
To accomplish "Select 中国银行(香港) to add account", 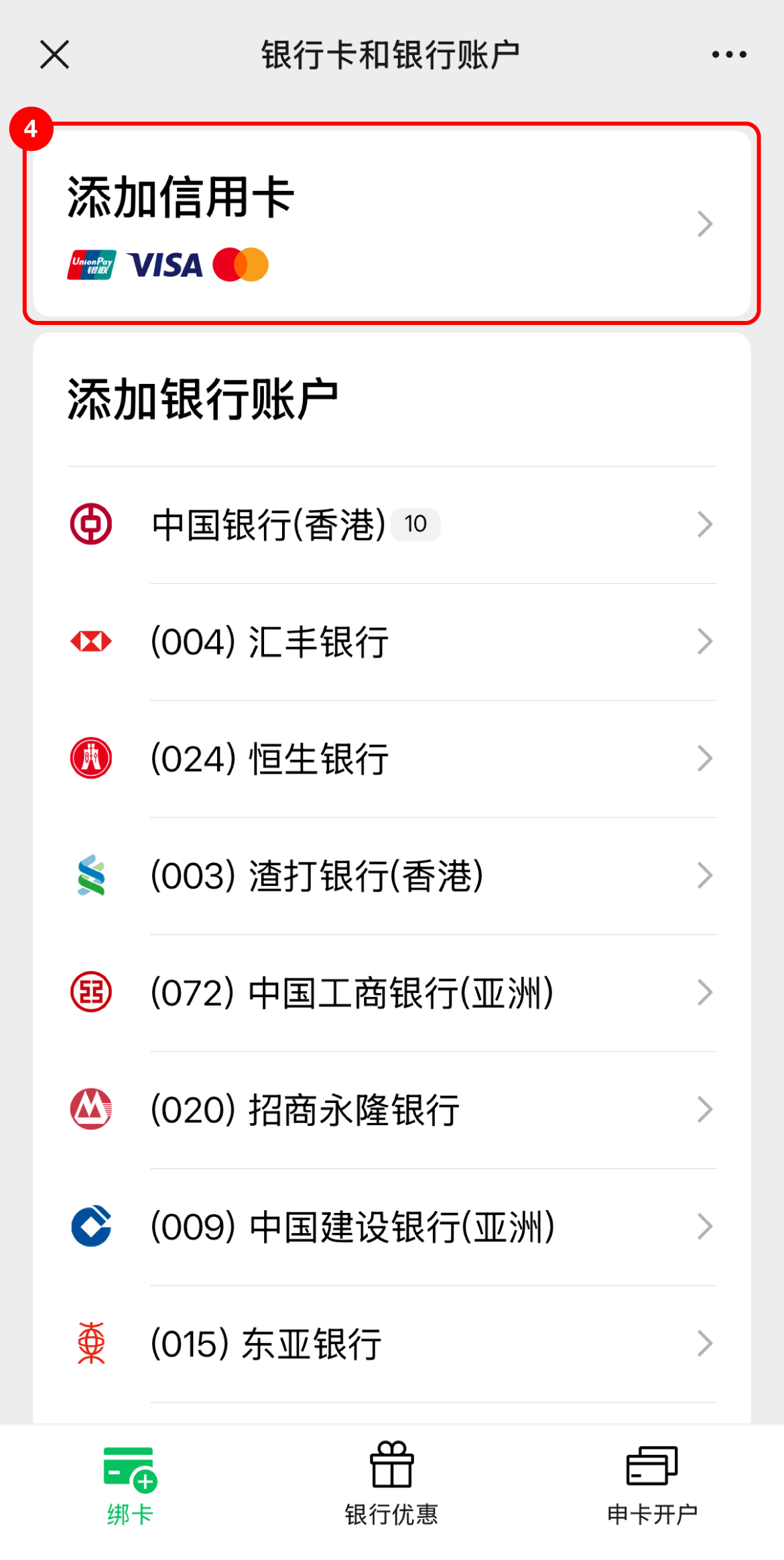I will [x=391, y=524].
